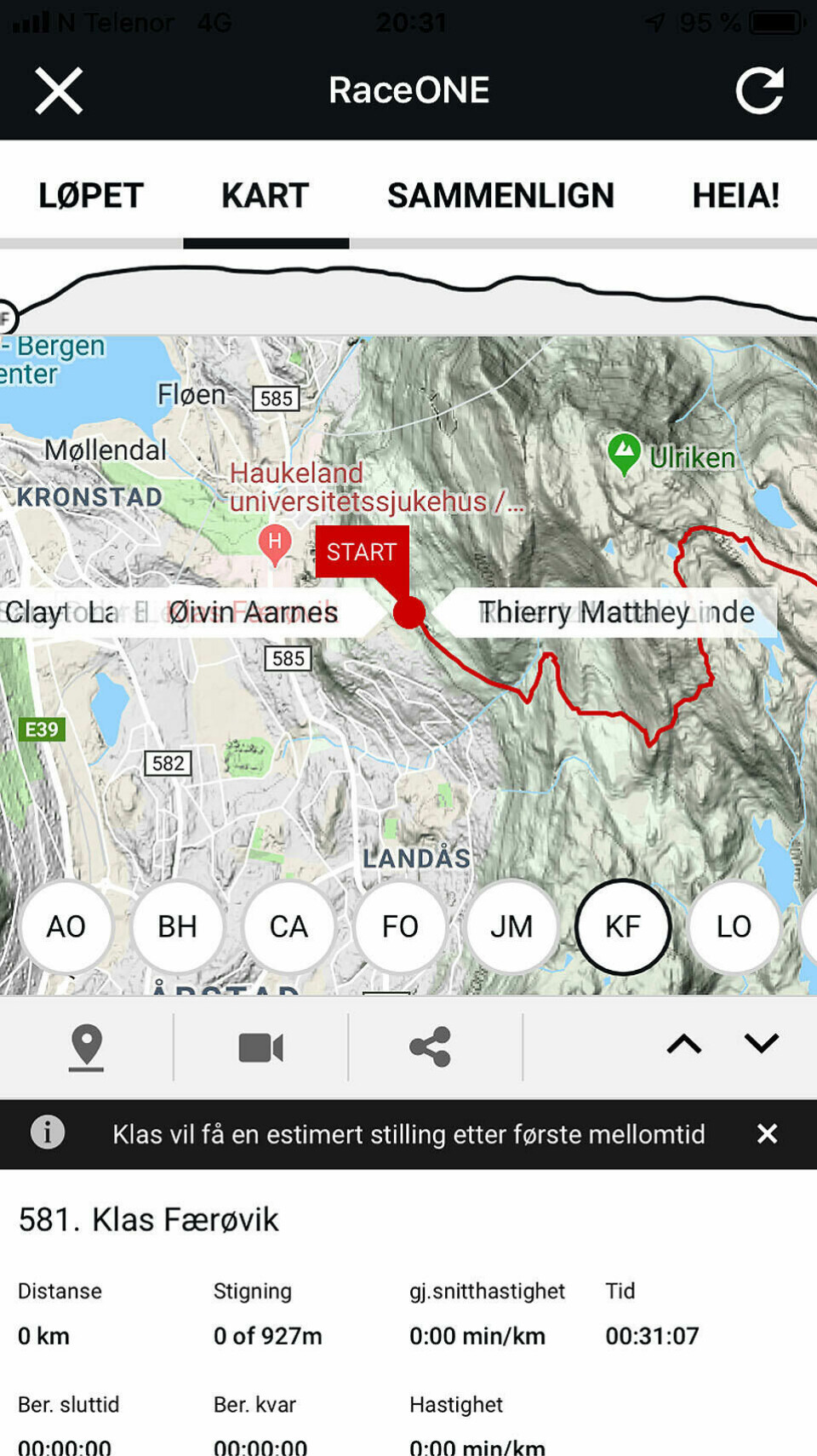Select runner bubble AO
The height and width of the screenshot is (1456, 817).
click(66, 926)
